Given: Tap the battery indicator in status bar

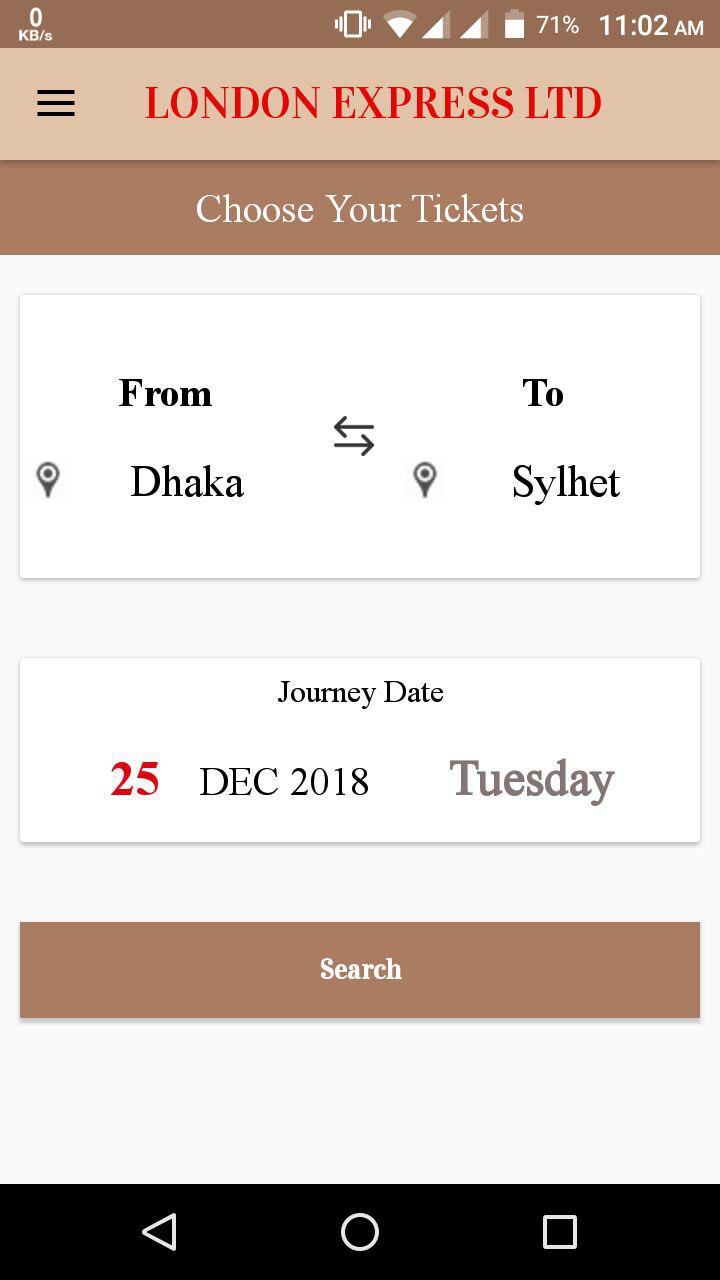Looking at the screenshot, I should tap(516, 22).
